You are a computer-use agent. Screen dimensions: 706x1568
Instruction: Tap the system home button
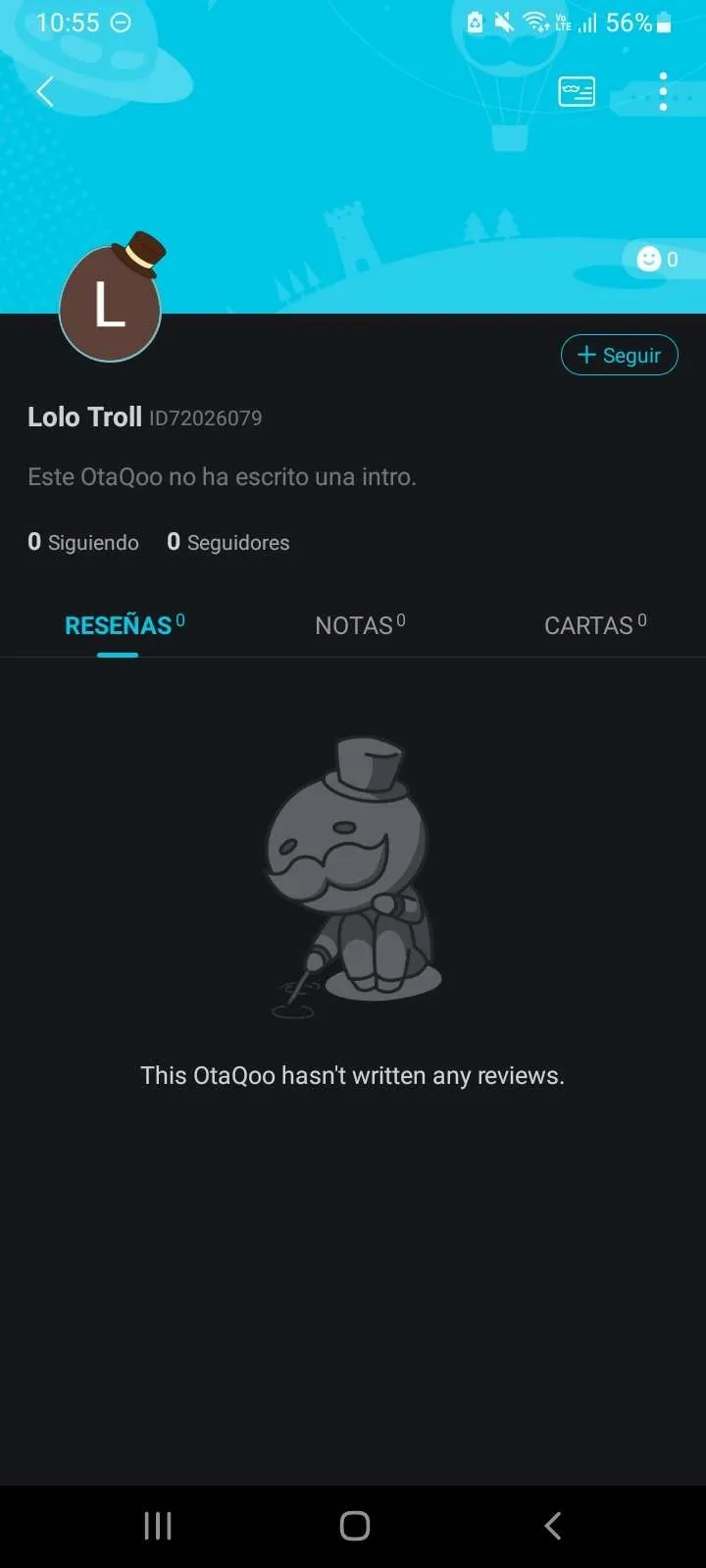click(354, 1525)
